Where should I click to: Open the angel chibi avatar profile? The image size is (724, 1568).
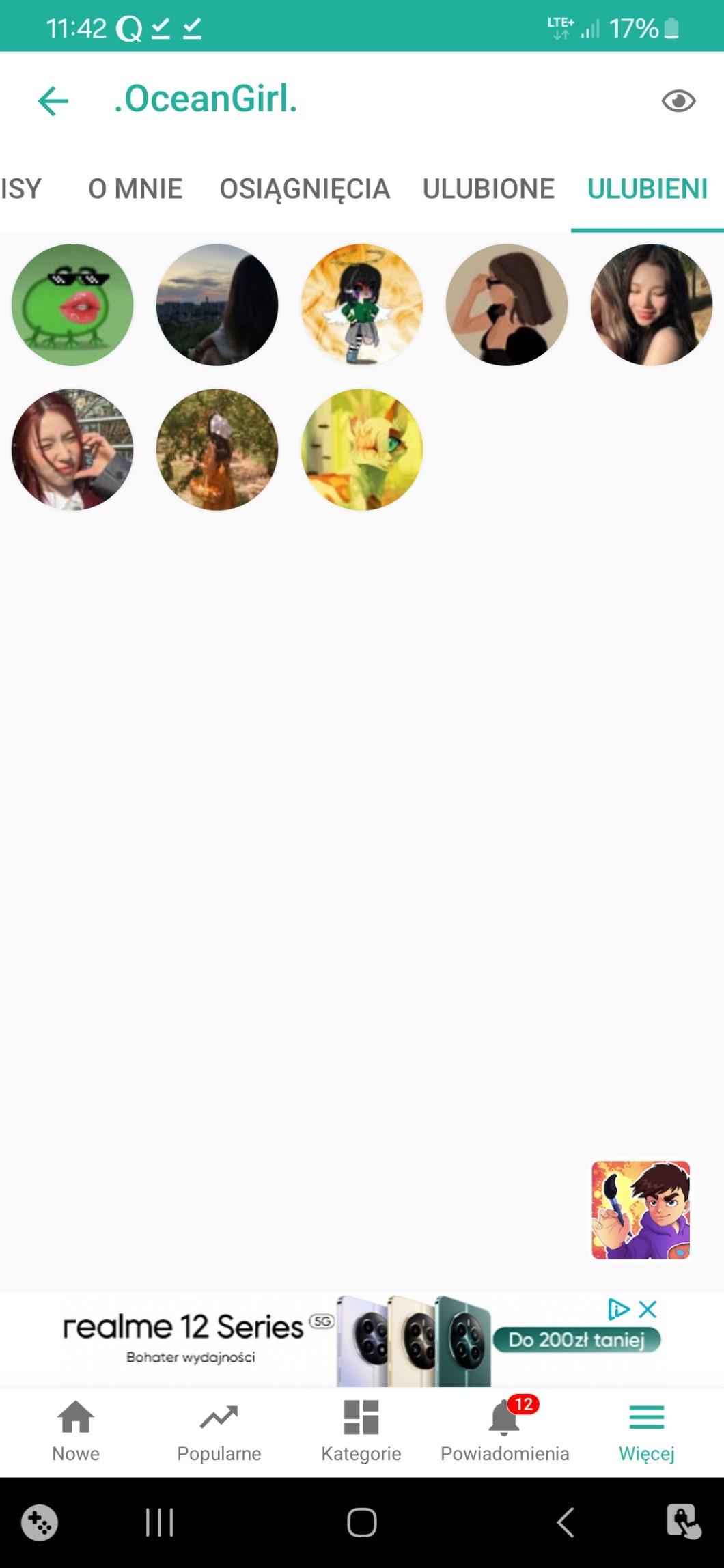coord(362,305)
